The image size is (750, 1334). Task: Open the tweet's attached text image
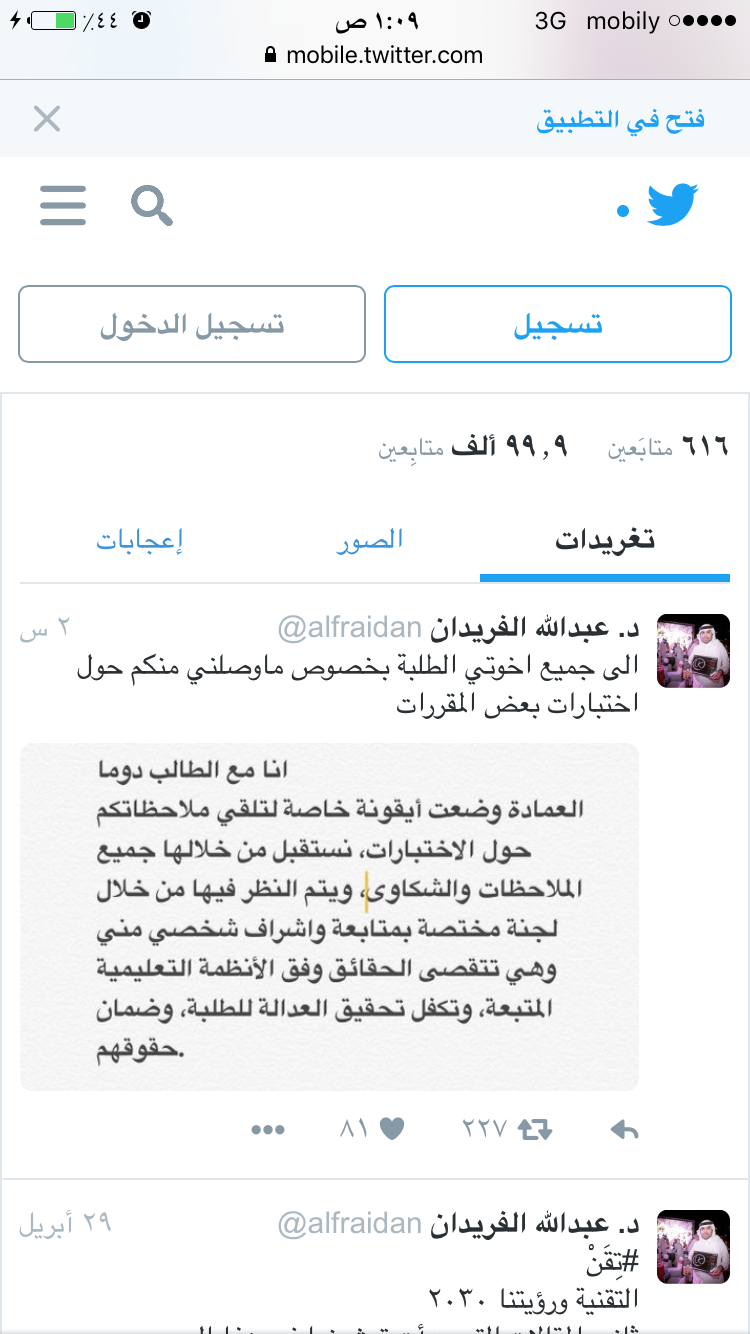point(329,916)
